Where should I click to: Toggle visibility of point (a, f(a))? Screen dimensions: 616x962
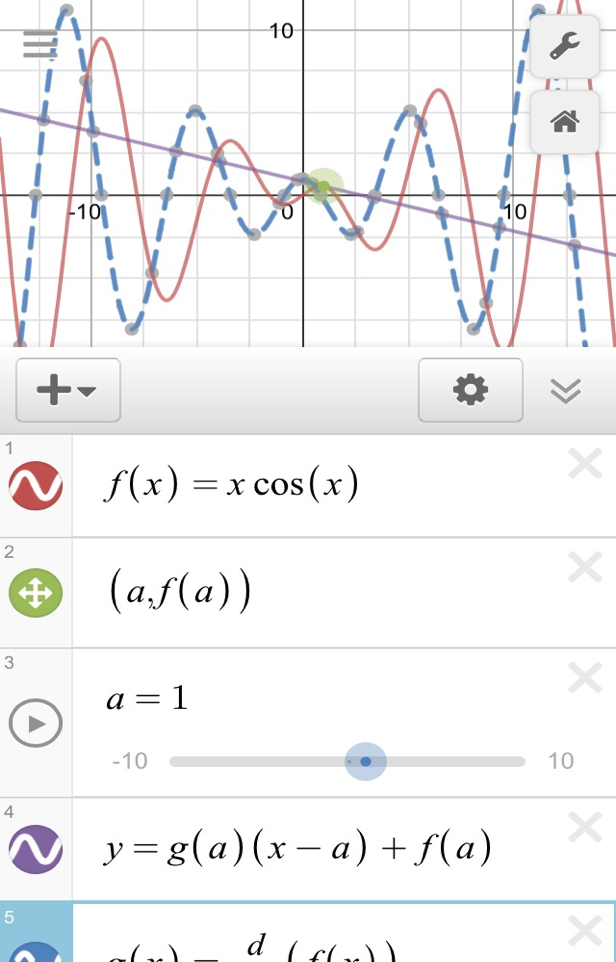pyautogui.click(x=36, y=593)
